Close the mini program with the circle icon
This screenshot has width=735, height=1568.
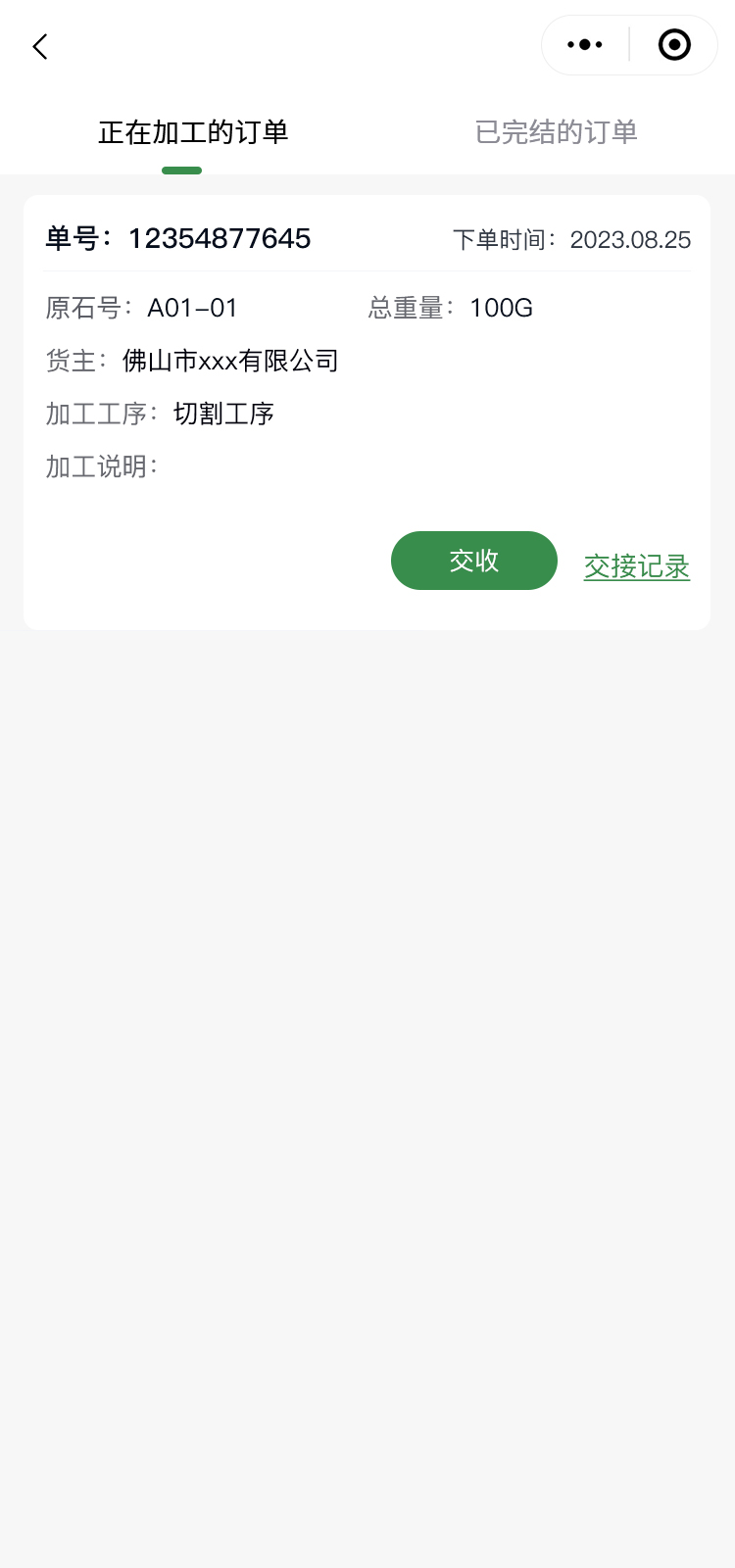tap(674, 45)
